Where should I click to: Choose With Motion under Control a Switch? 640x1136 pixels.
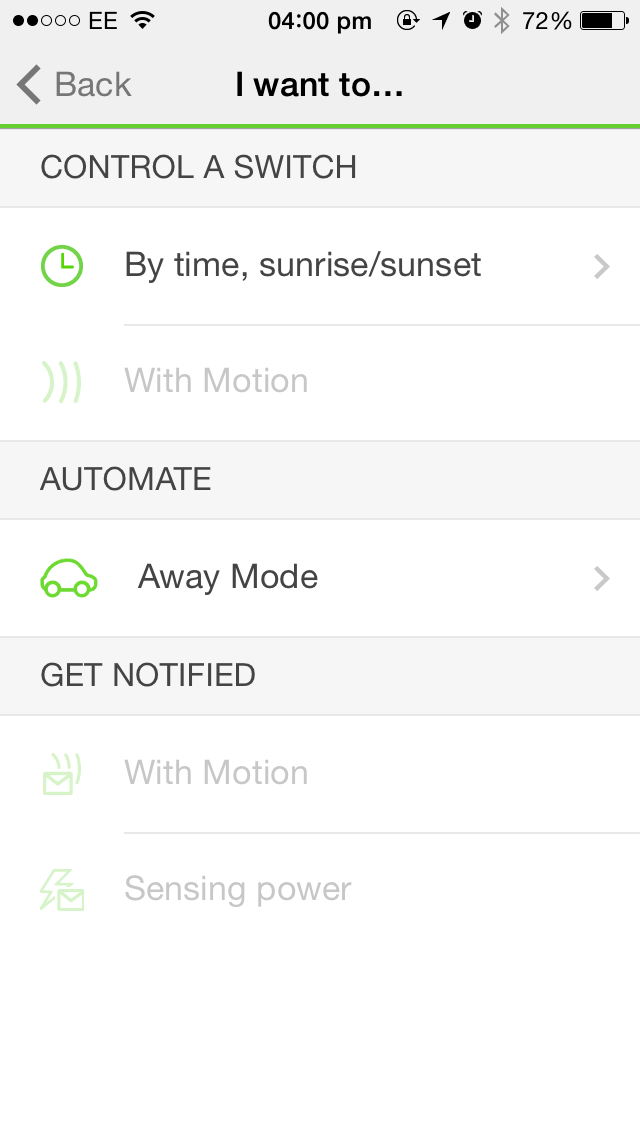point(320,383)
